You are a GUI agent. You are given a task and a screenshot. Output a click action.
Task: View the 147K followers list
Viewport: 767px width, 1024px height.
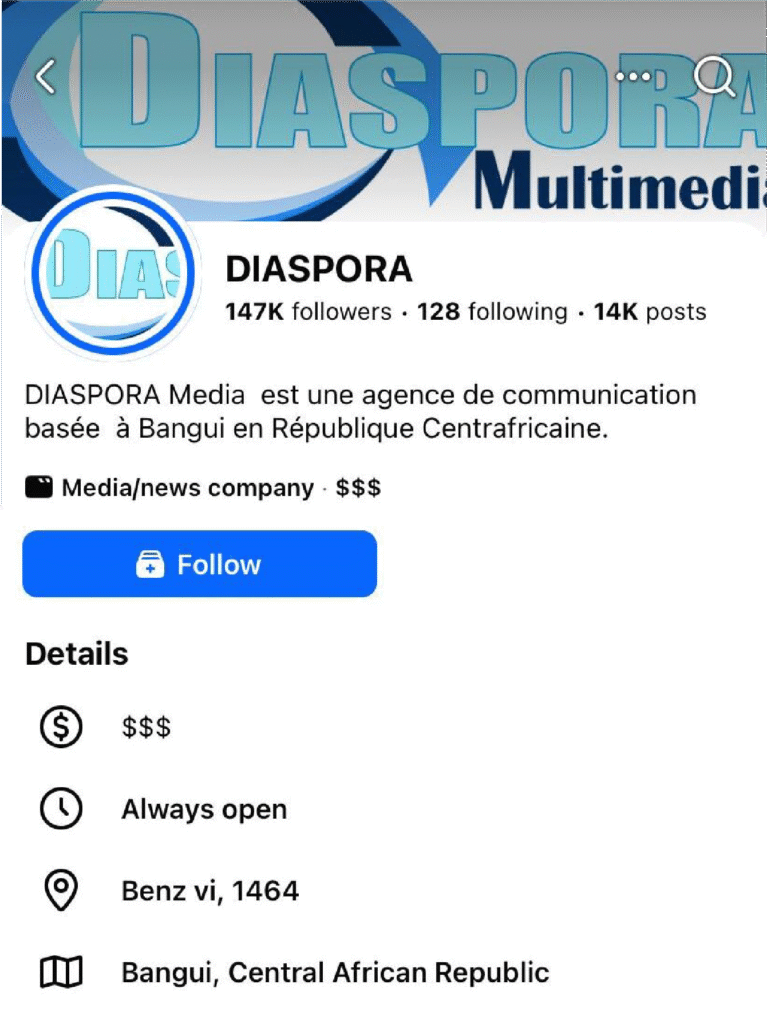[308, 312]
